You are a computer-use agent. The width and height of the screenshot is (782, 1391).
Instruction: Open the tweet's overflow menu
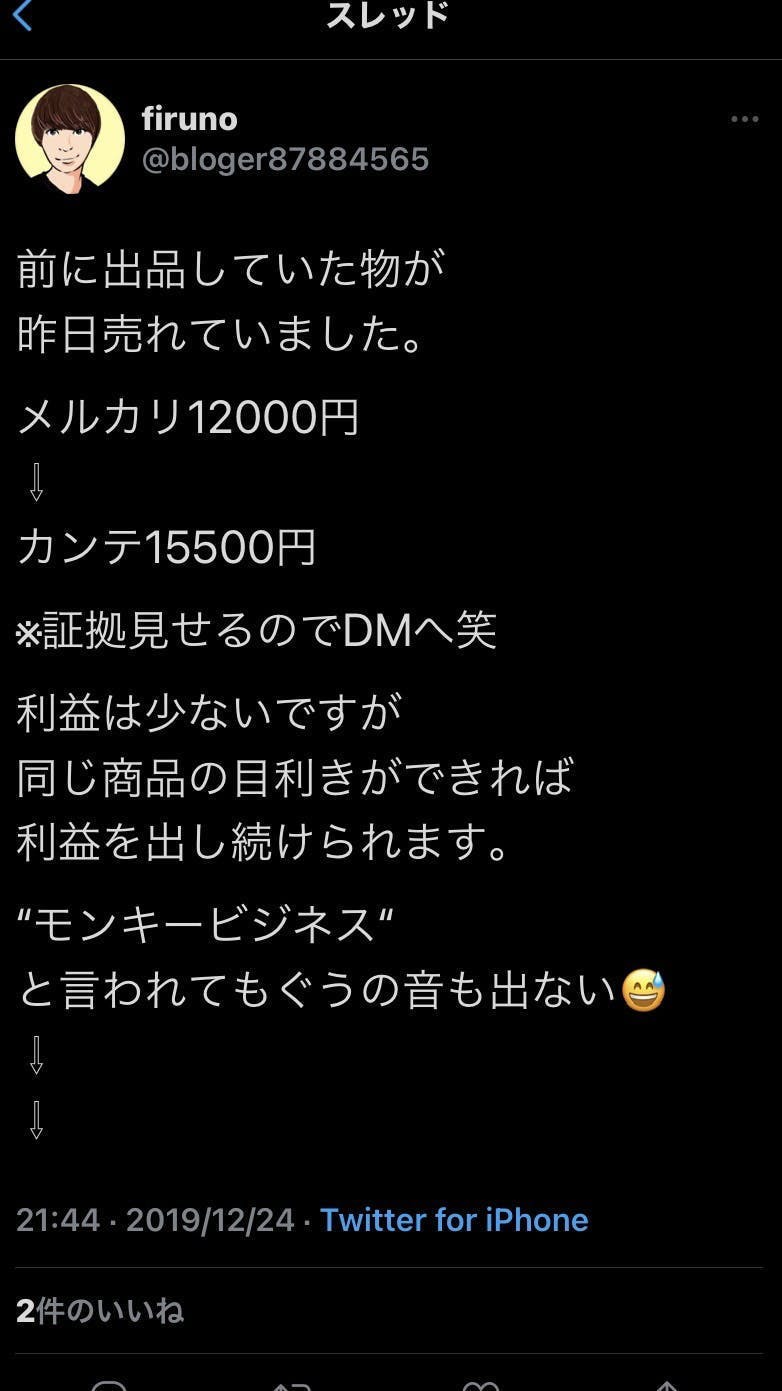[x=744, y=120]
